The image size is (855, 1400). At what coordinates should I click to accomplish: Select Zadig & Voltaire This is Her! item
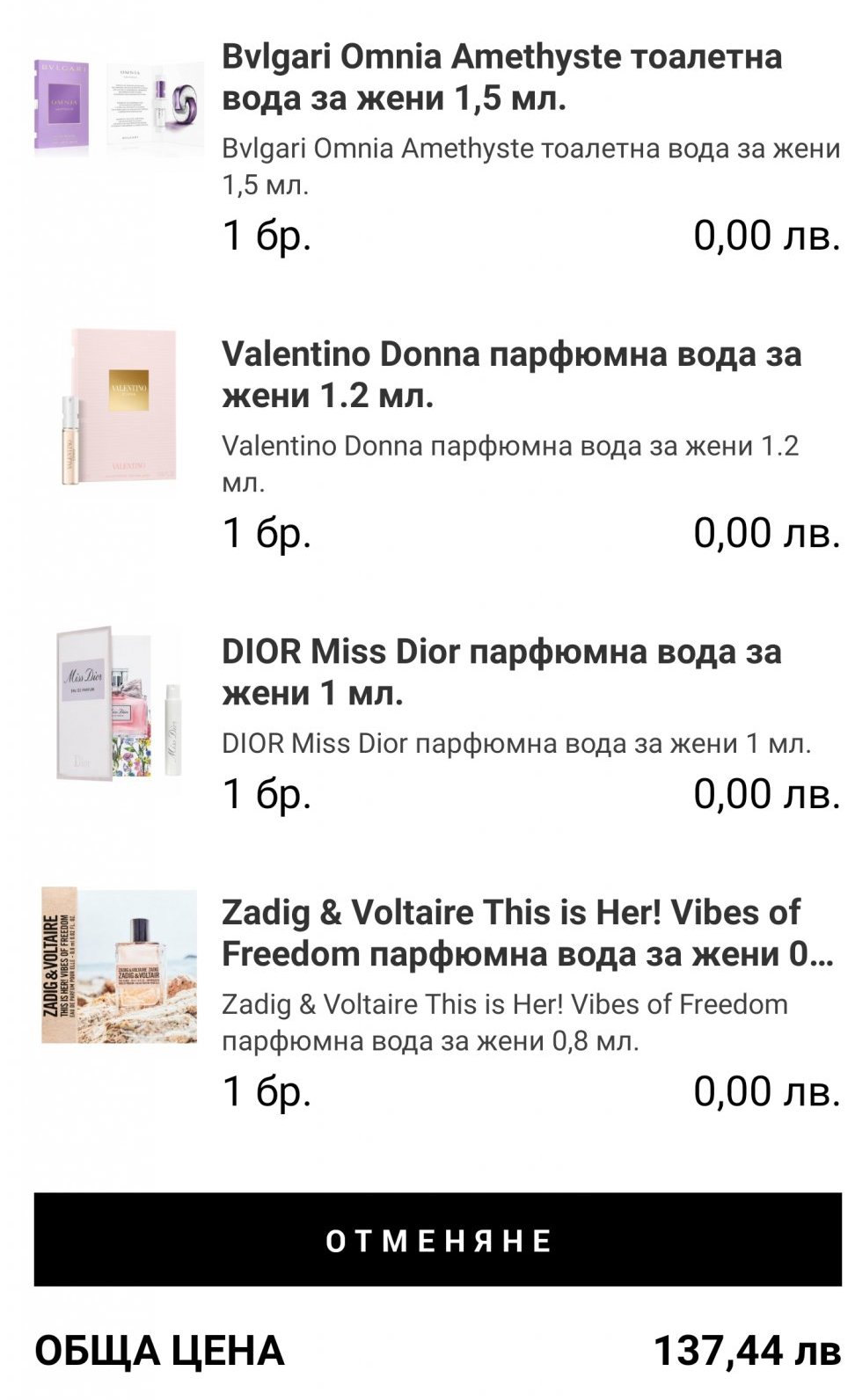pyautogui.click(x=526, y=933)
